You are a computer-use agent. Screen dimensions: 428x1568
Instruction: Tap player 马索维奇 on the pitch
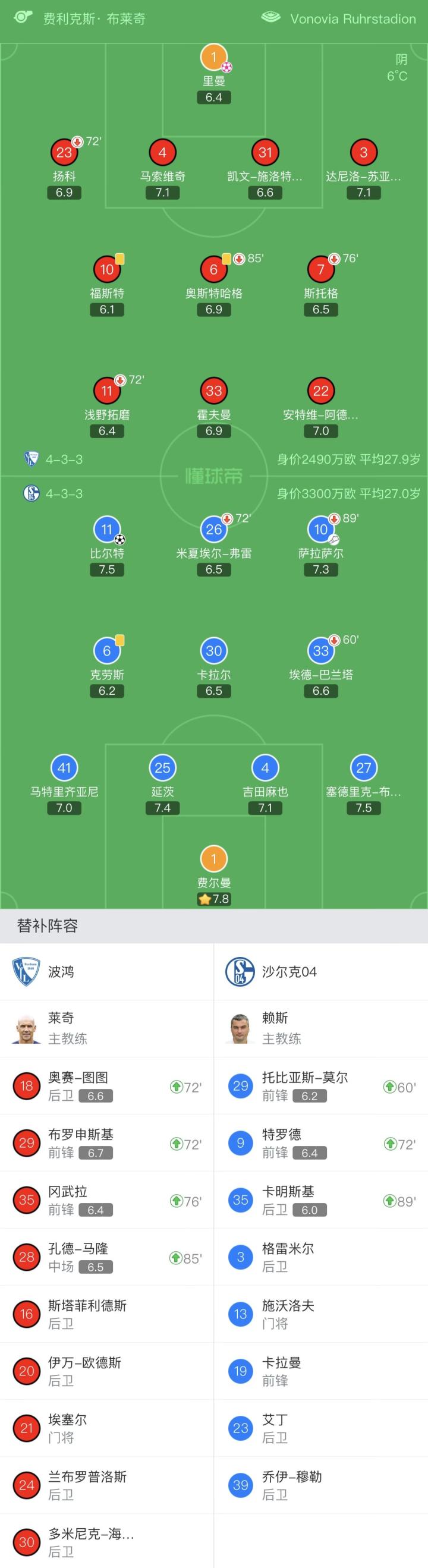[x=162, y=169]
